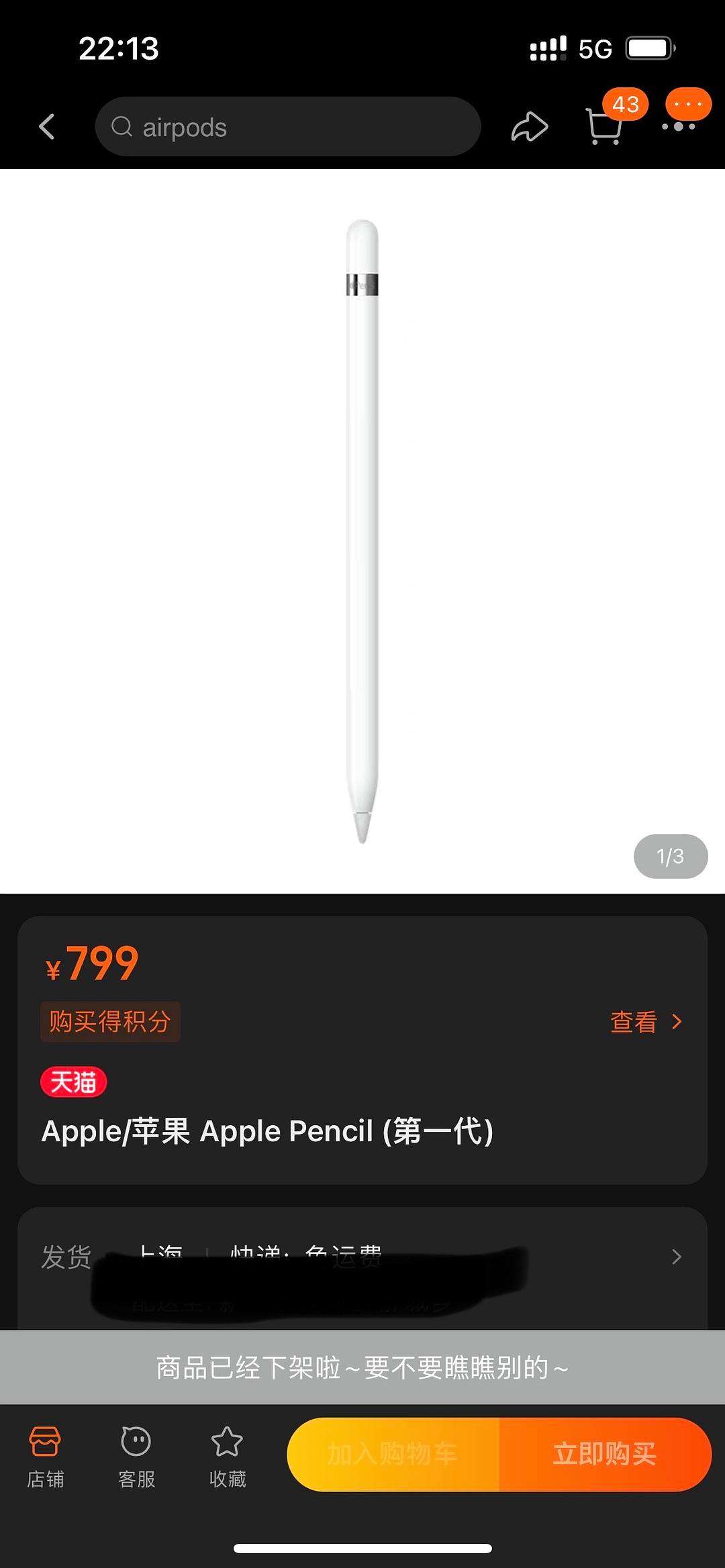The image size is (725, 1568).
Task: Open the airpods search box
Action: click(287, 127)
